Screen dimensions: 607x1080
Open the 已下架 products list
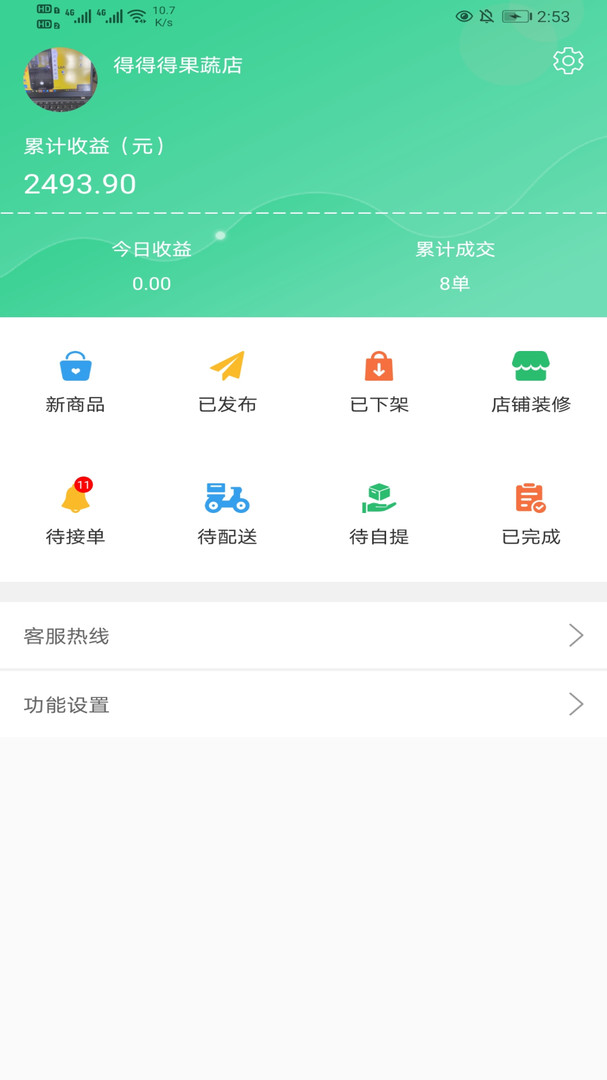pos(379,381)
